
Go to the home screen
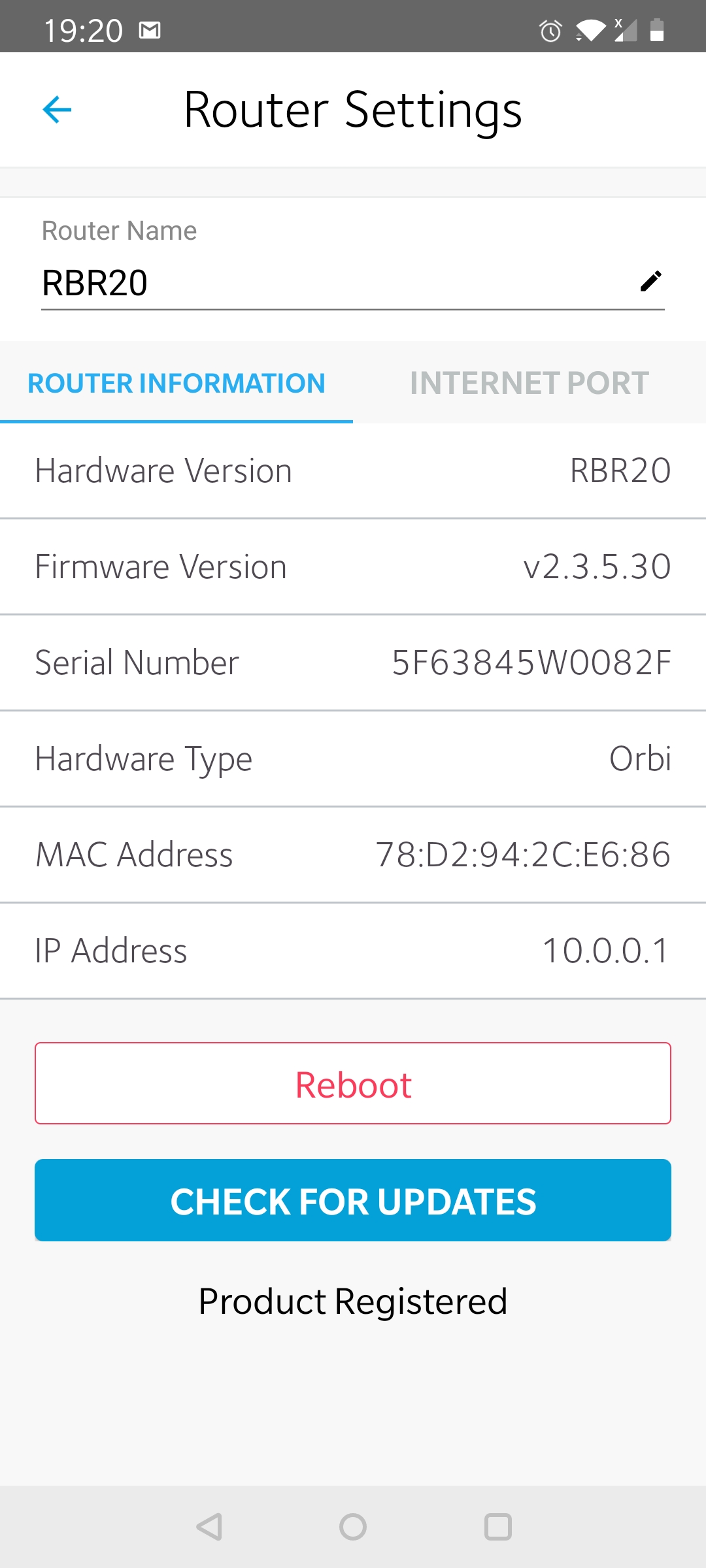tap(353, 1527)
